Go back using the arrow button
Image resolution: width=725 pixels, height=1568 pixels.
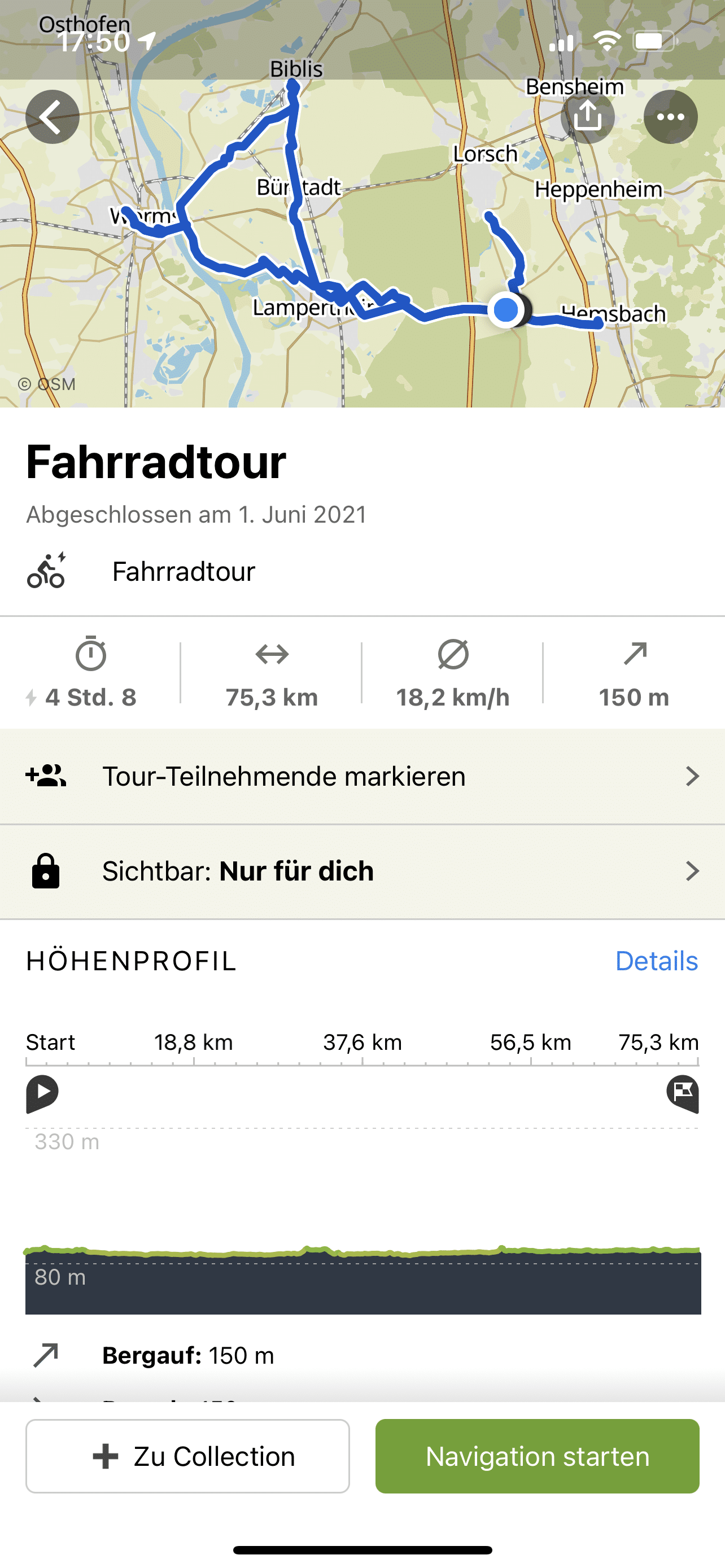point(53,117)
